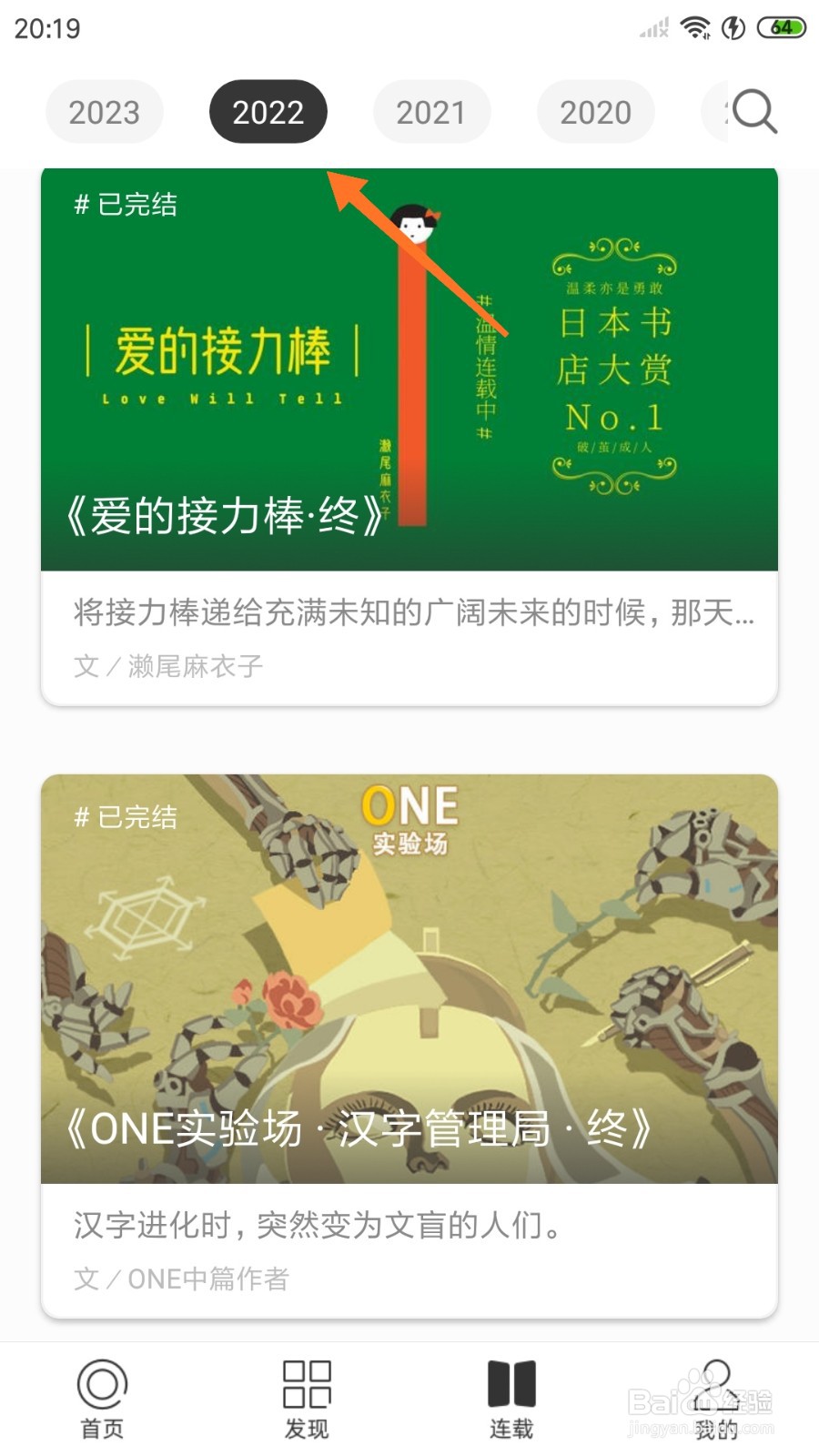Image resolution: width=819 pixels, height=1456 pixels.
Task: Tap the 已完结 tag on the green card
Action: (x=126, y=206)
